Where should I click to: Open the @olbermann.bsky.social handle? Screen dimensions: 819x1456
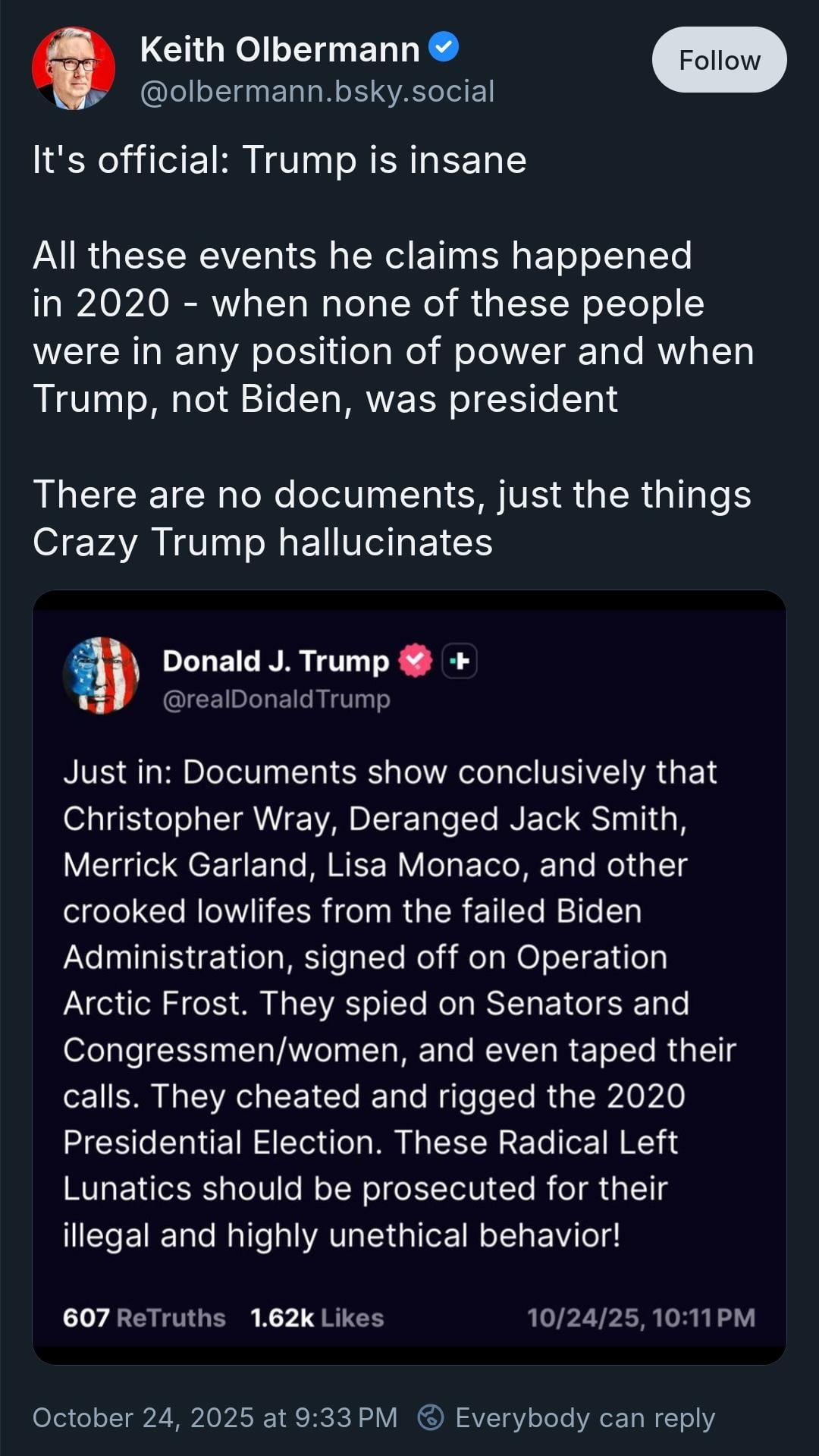point(317,92)
